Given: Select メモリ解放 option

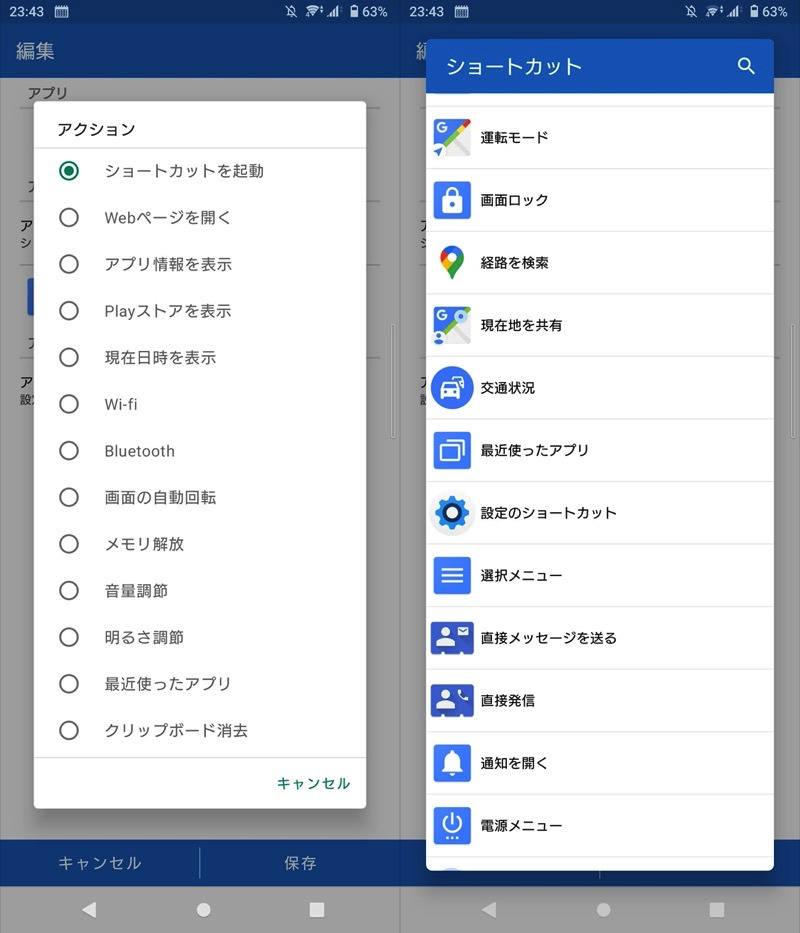Looking at the screenshot, I should point(144,544).
